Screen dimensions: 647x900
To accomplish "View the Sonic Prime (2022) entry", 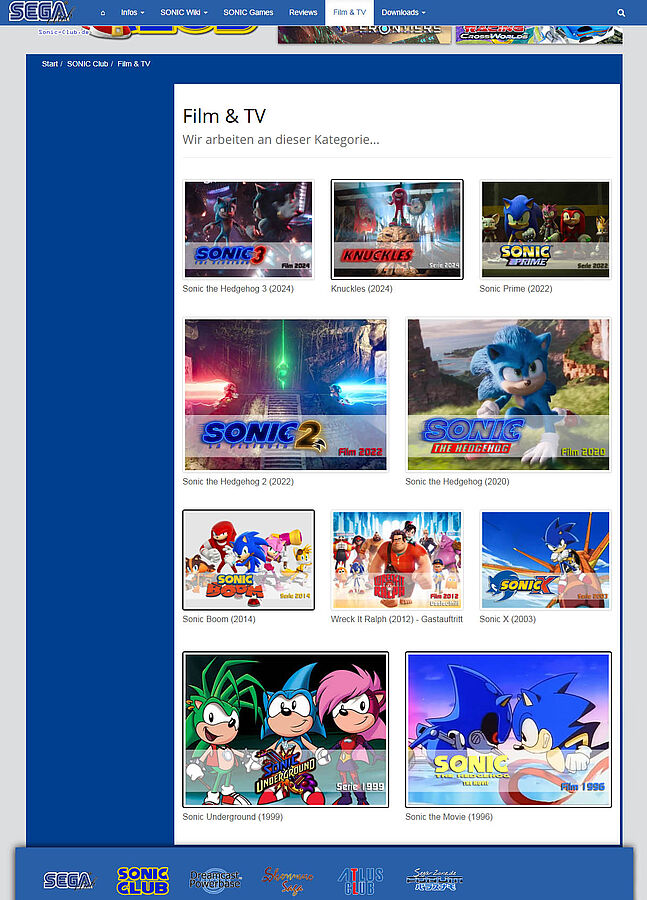I will coord(545,230).
